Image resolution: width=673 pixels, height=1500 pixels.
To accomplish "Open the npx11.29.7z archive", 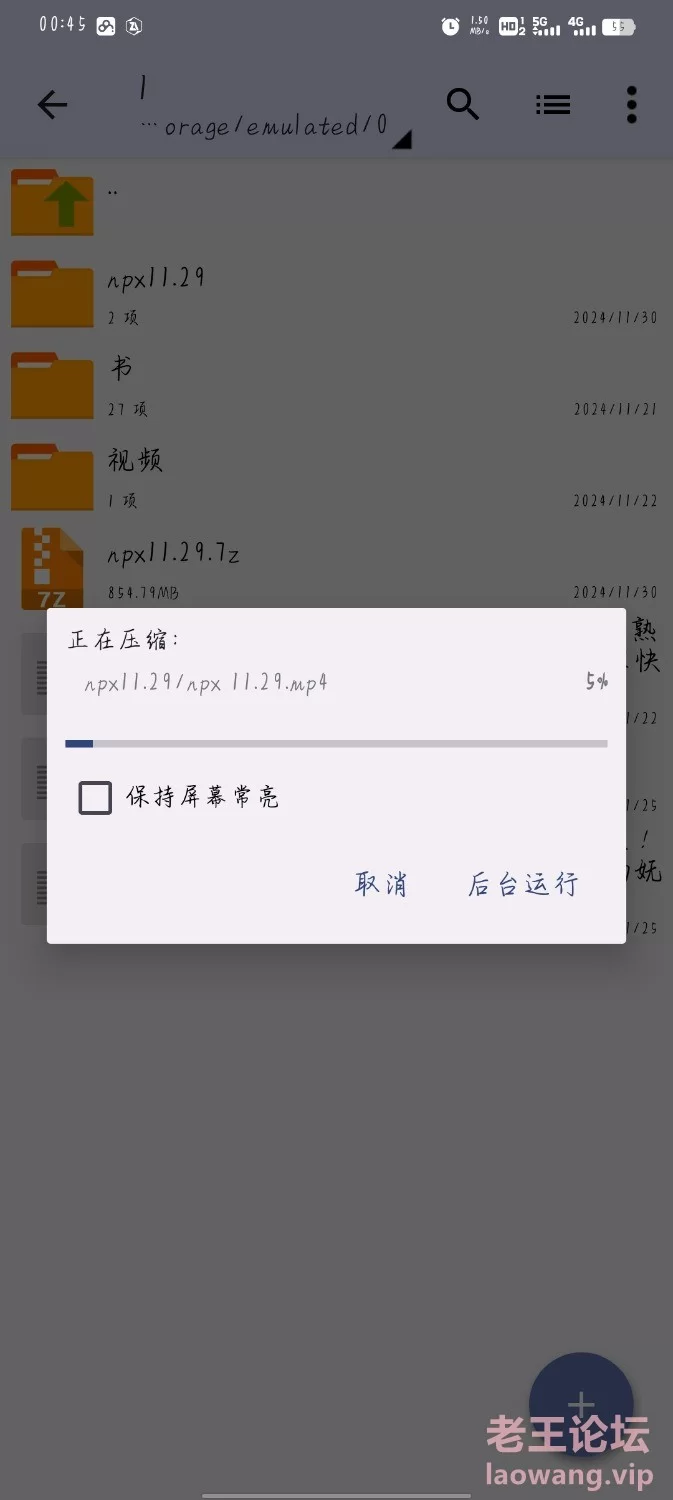I will point(336,568).
